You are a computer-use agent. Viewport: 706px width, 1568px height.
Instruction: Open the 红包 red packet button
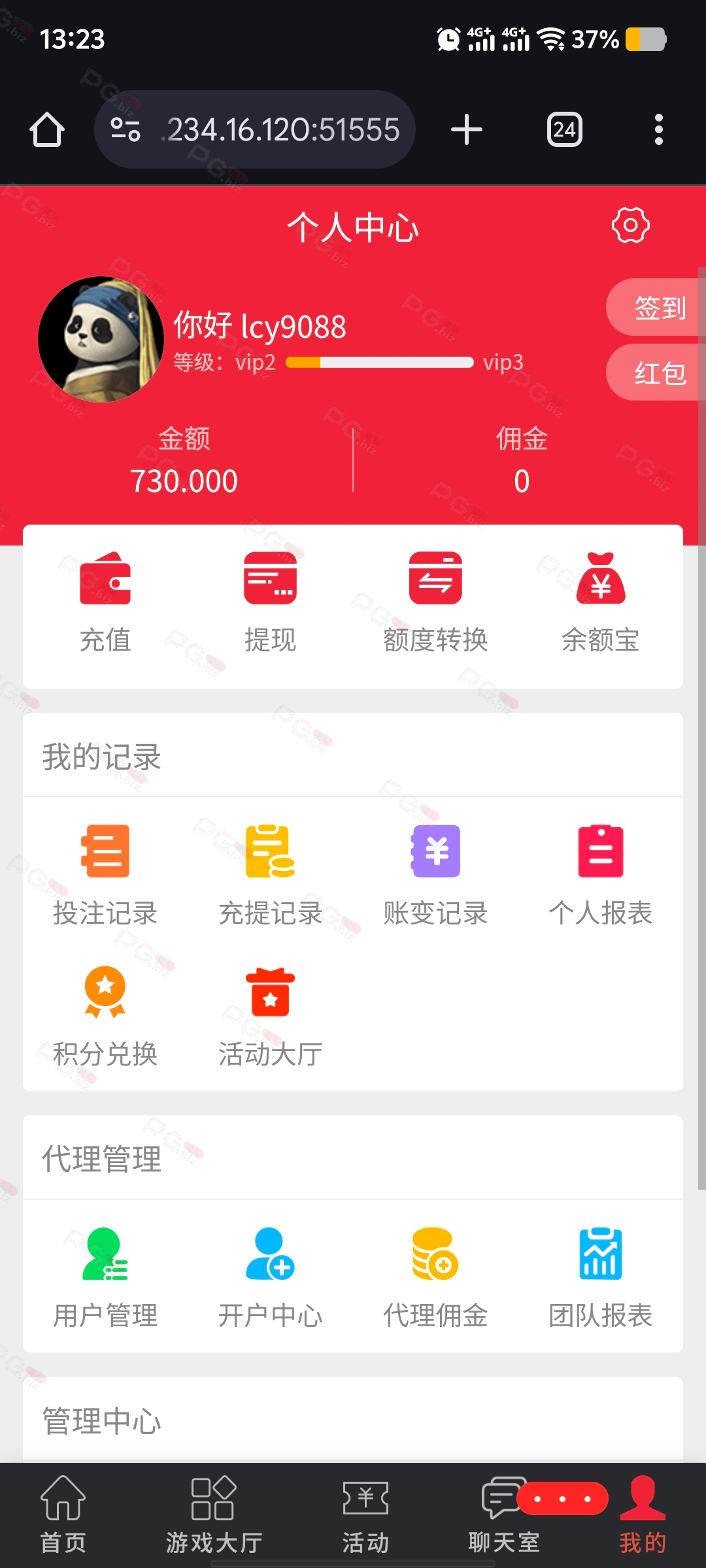656,372
